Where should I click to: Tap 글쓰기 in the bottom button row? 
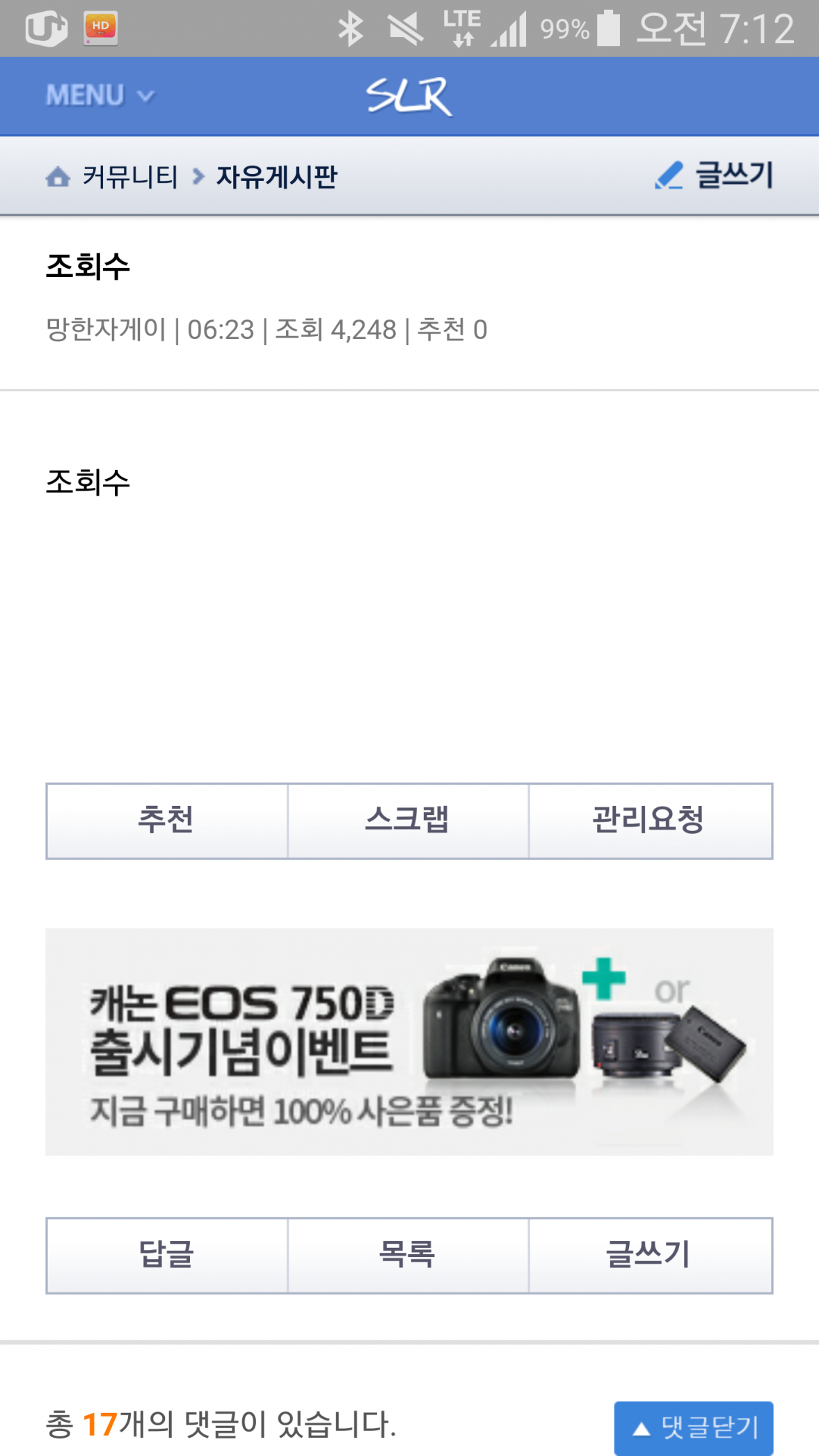click(x=649, y=1255)
